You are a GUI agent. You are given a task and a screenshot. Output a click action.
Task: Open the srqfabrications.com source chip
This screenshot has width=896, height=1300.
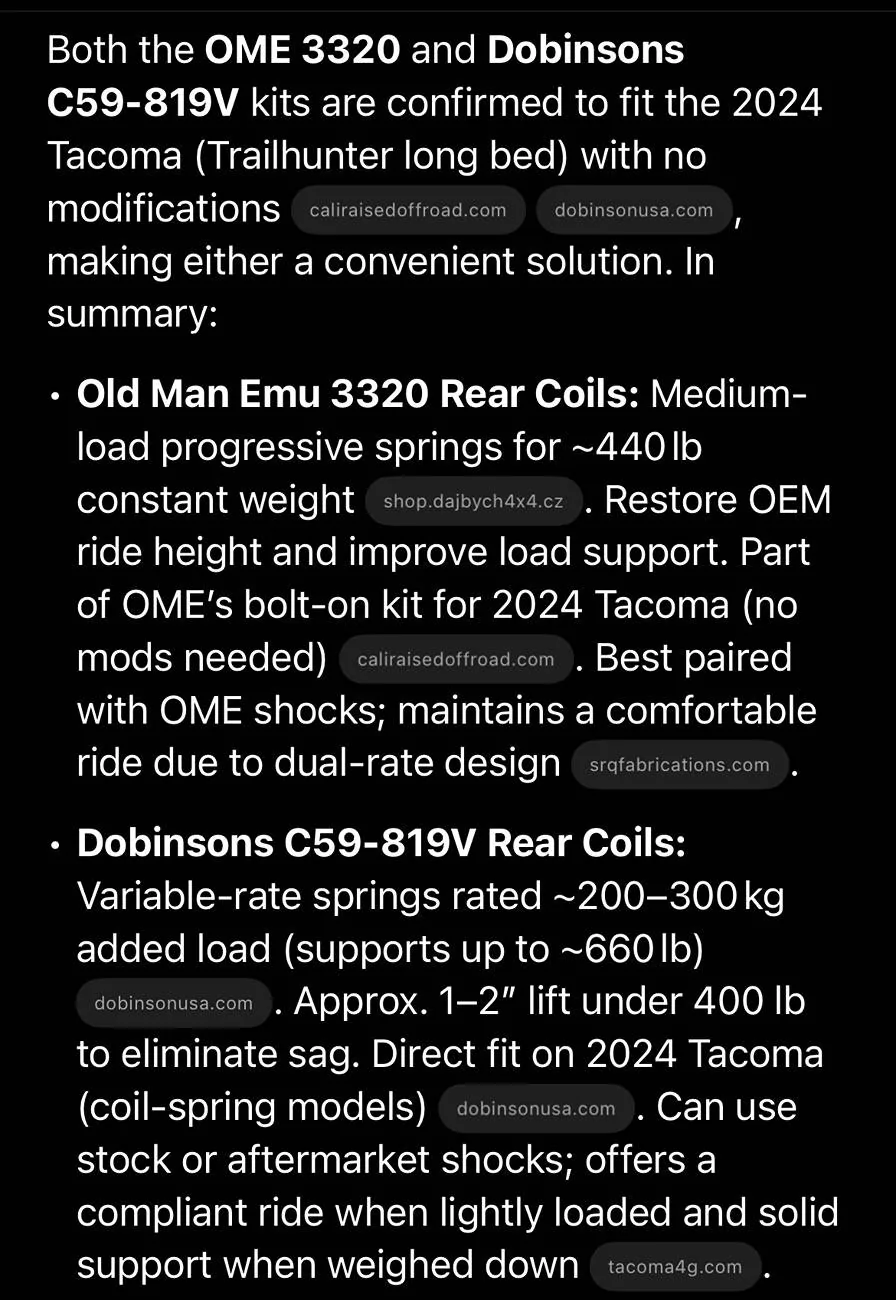point(680,765)
